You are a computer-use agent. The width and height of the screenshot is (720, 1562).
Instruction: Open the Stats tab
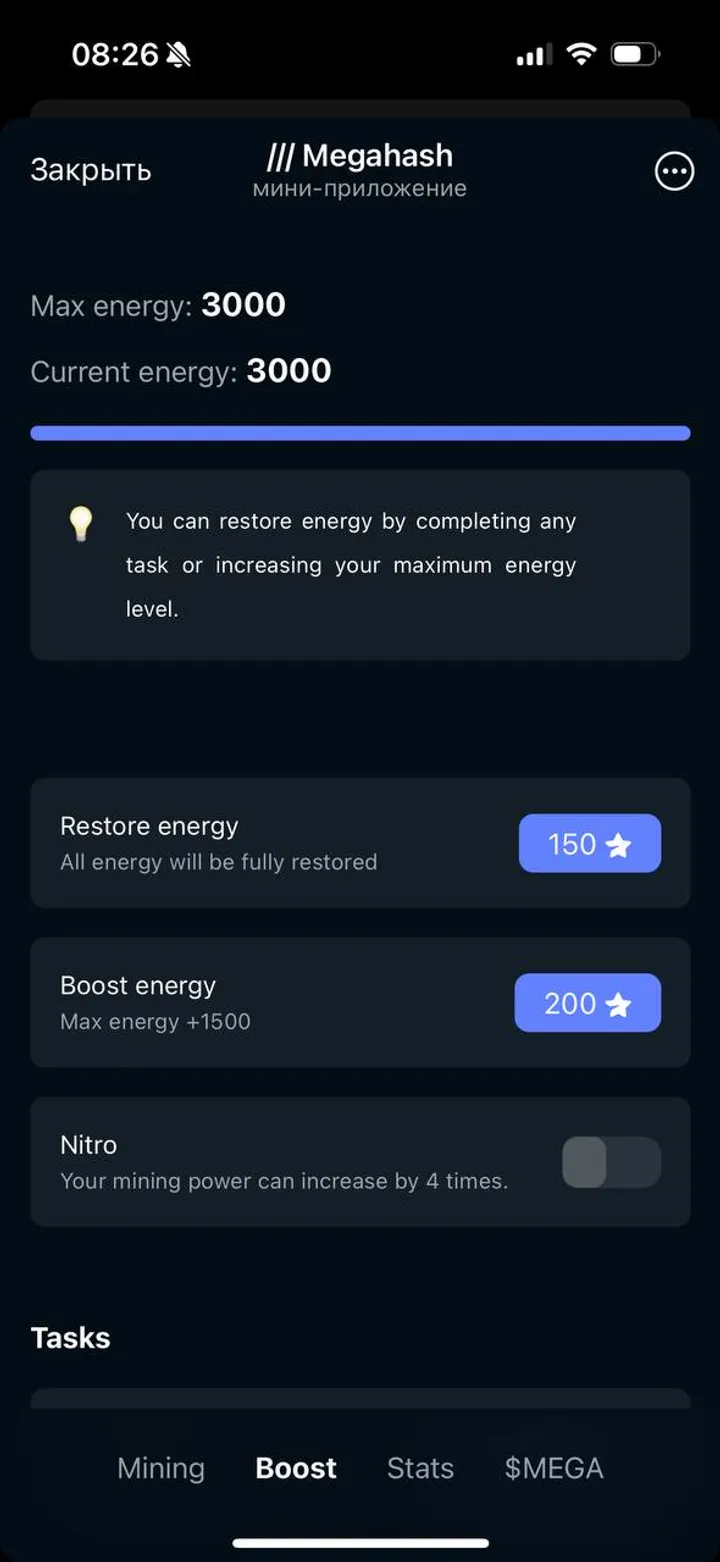click(420, 1468)
